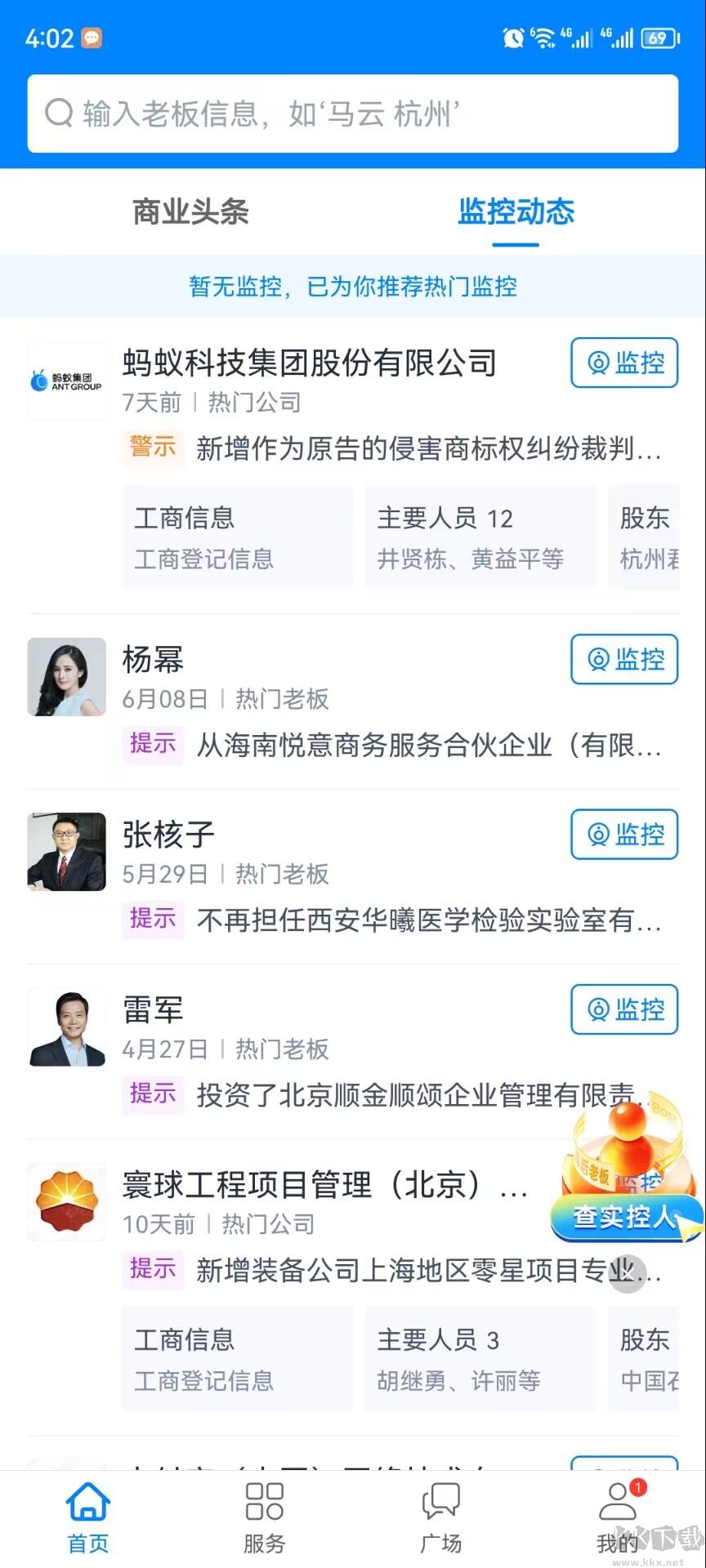Switch to the 商业头条 tab
Image resolution: width=706 pixels, height=1568 pixels.
(x=188, y=212)
